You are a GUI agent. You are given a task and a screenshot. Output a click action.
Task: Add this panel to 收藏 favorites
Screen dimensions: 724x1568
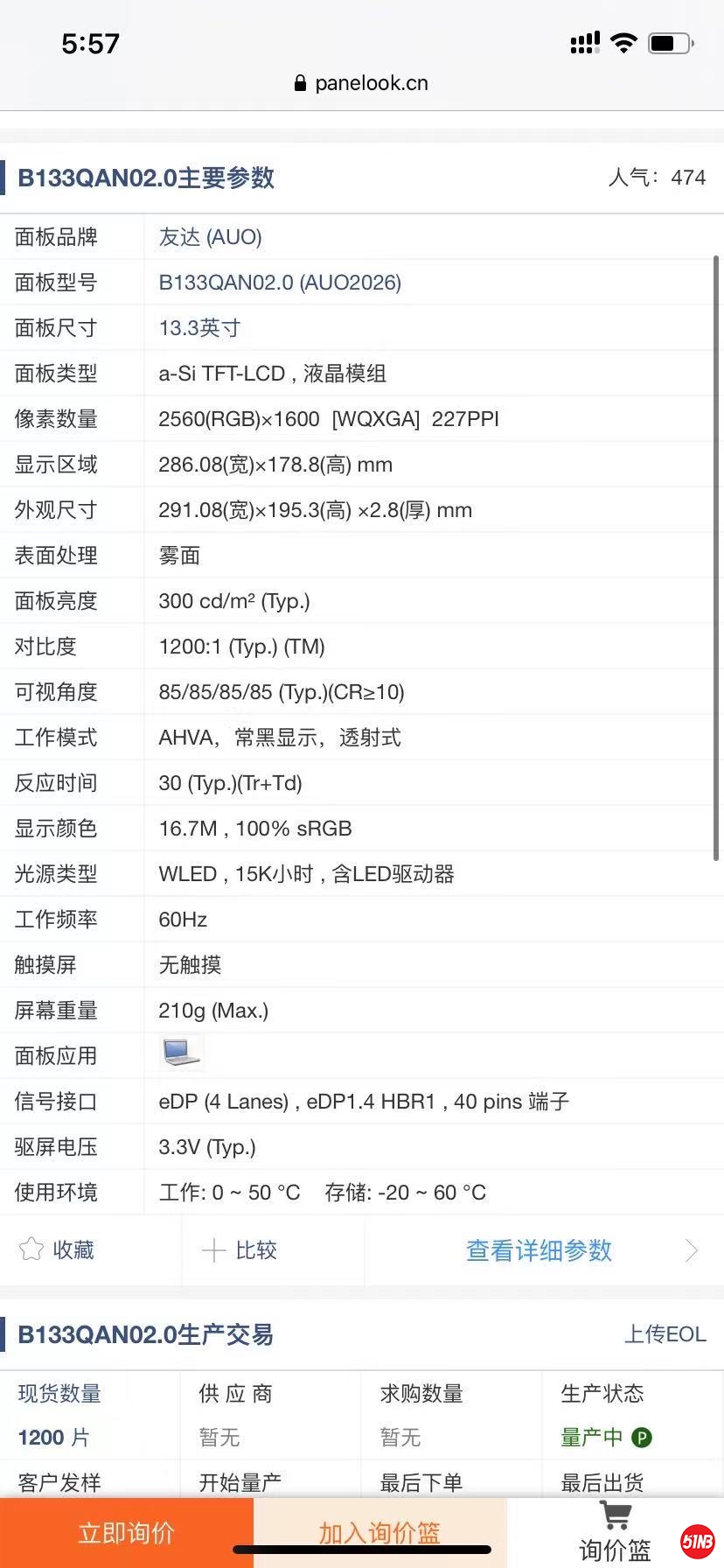(58, 1249)
